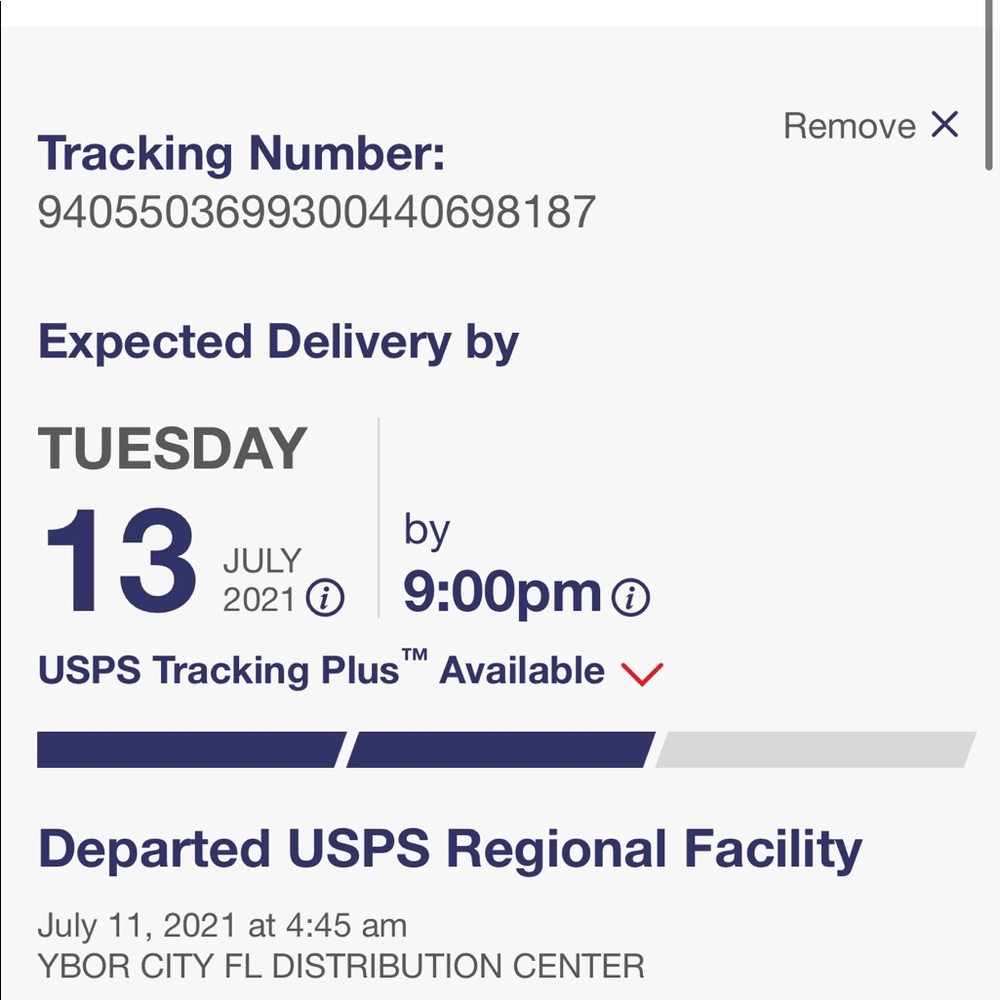Open info icon beside July 2021 date
1000x1000 pixels.
[325, 599]
